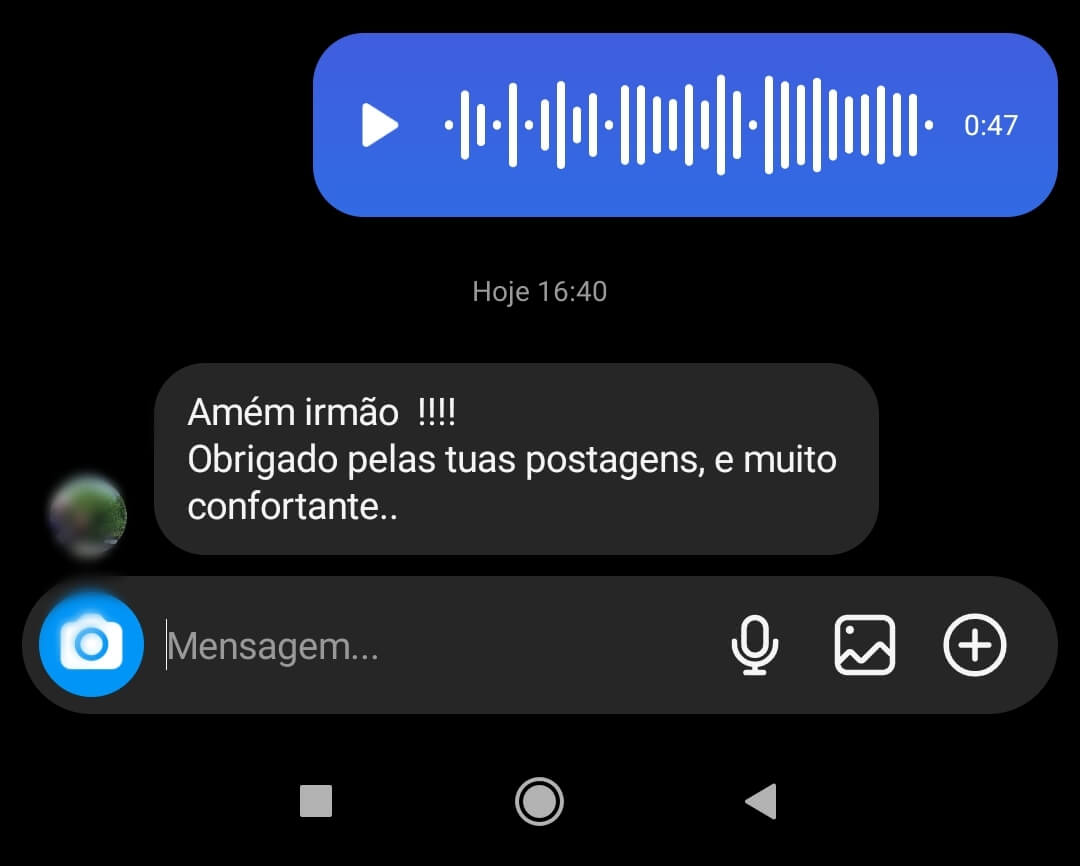Record a voice message with microphone
Image resolution: width=1080 pixels, height=866 pixels.
coord(755,645)
